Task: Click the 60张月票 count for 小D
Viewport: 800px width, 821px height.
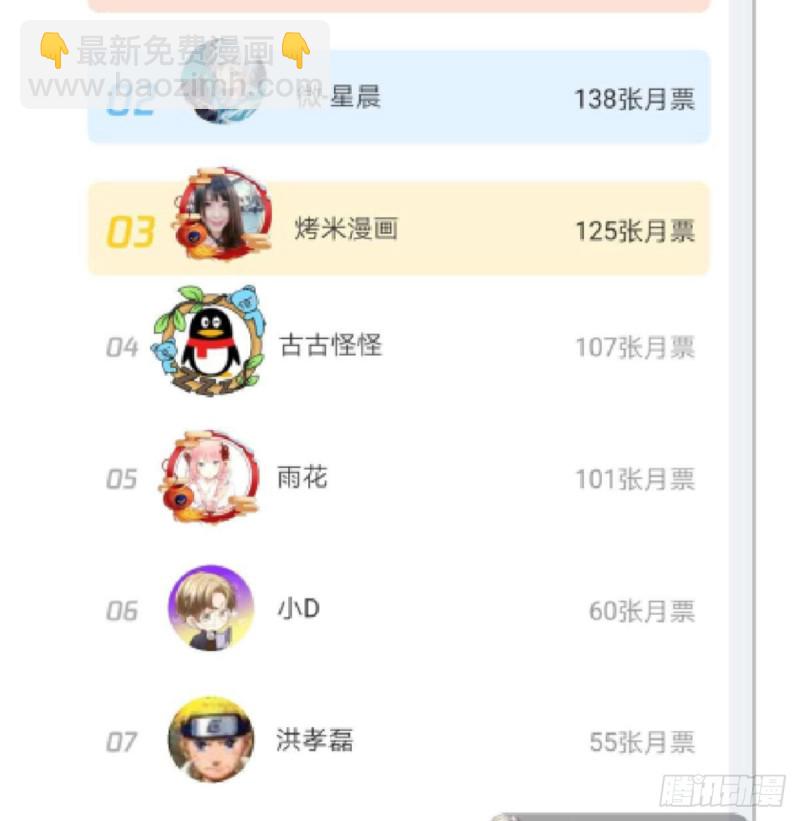Action: click(641, 611)
